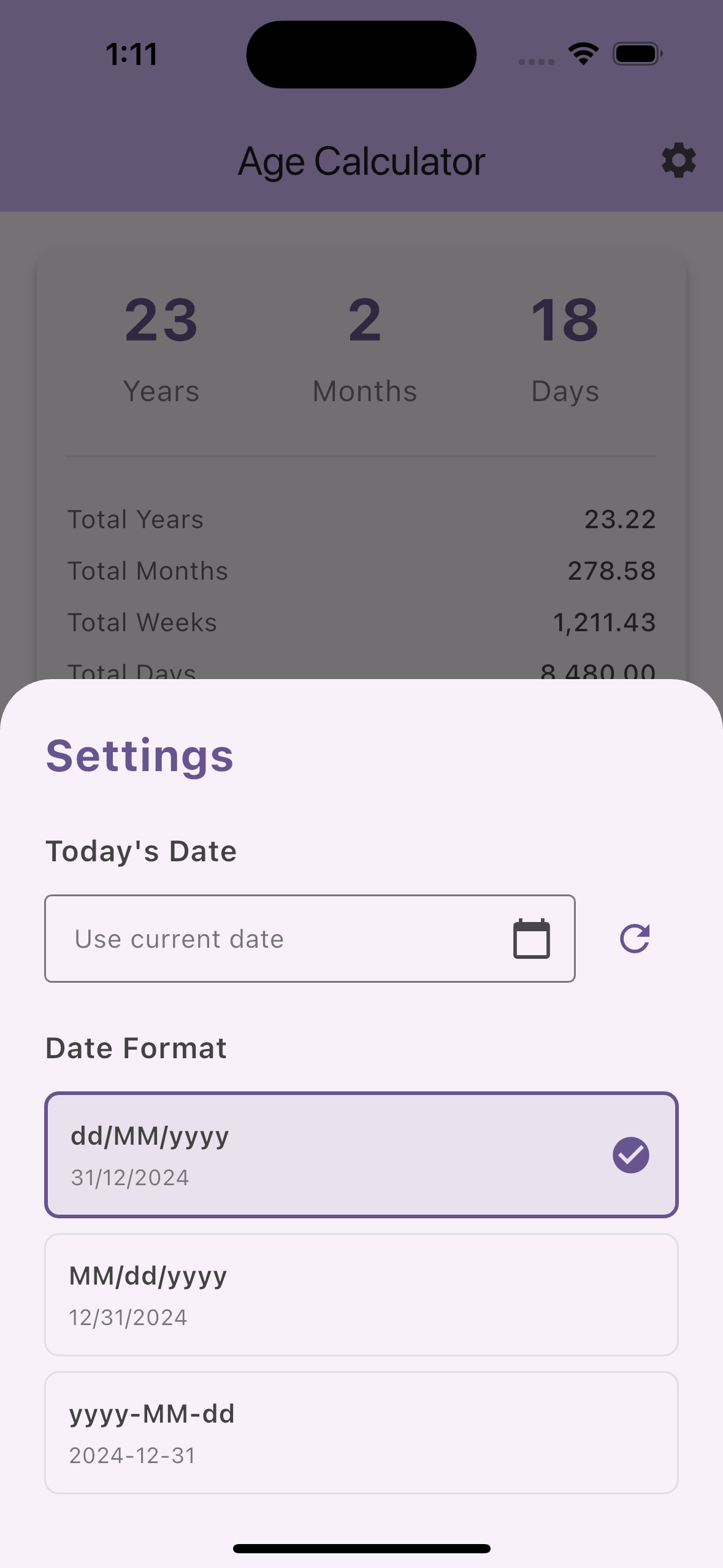Select the yyyy-MM-dd date format
This screenshot has width=723, height=1568.
(x=361, y=1432)
